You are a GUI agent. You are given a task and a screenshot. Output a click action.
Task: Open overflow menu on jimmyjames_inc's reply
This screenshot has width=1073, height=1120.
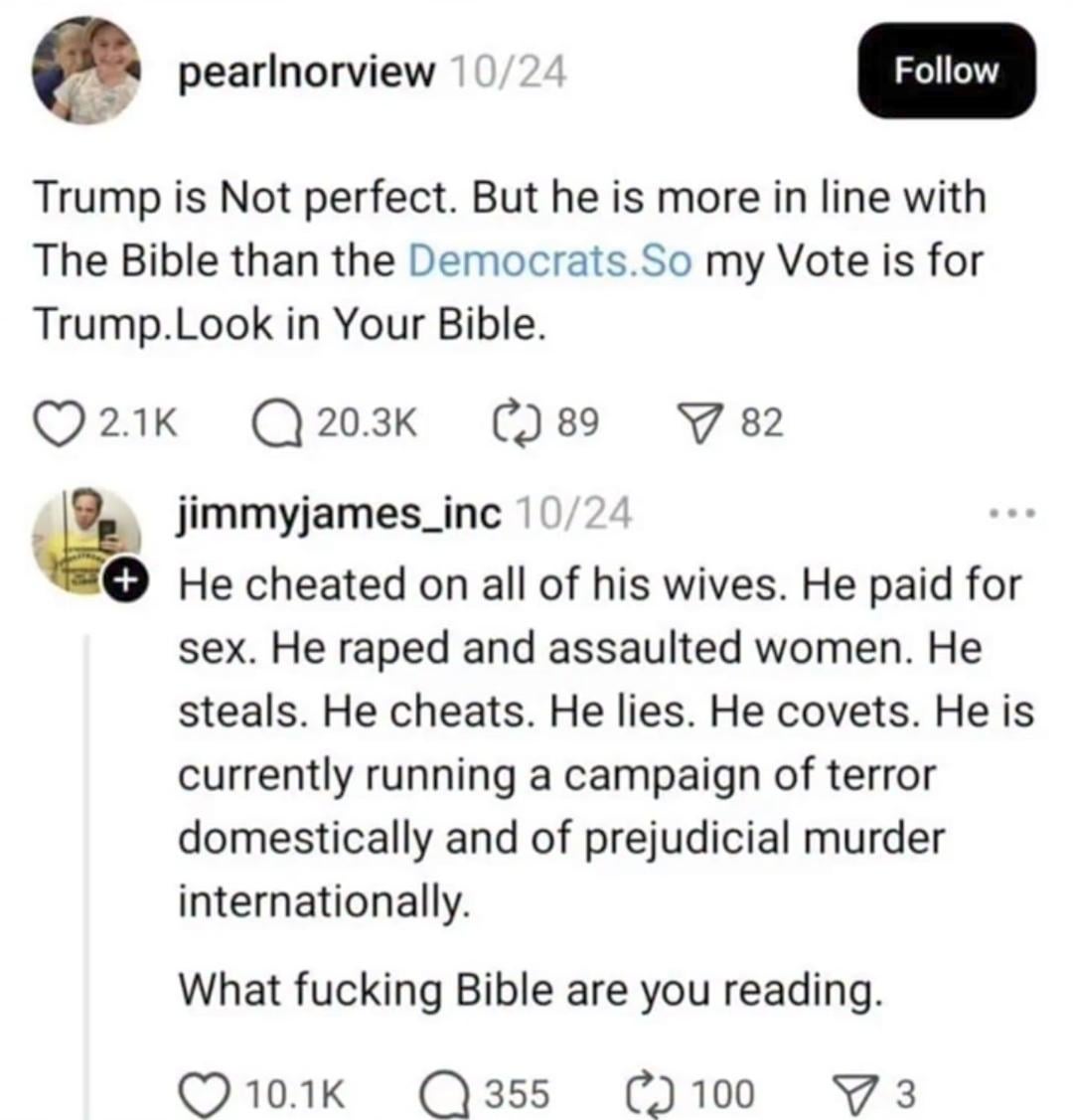(1013, 514)
